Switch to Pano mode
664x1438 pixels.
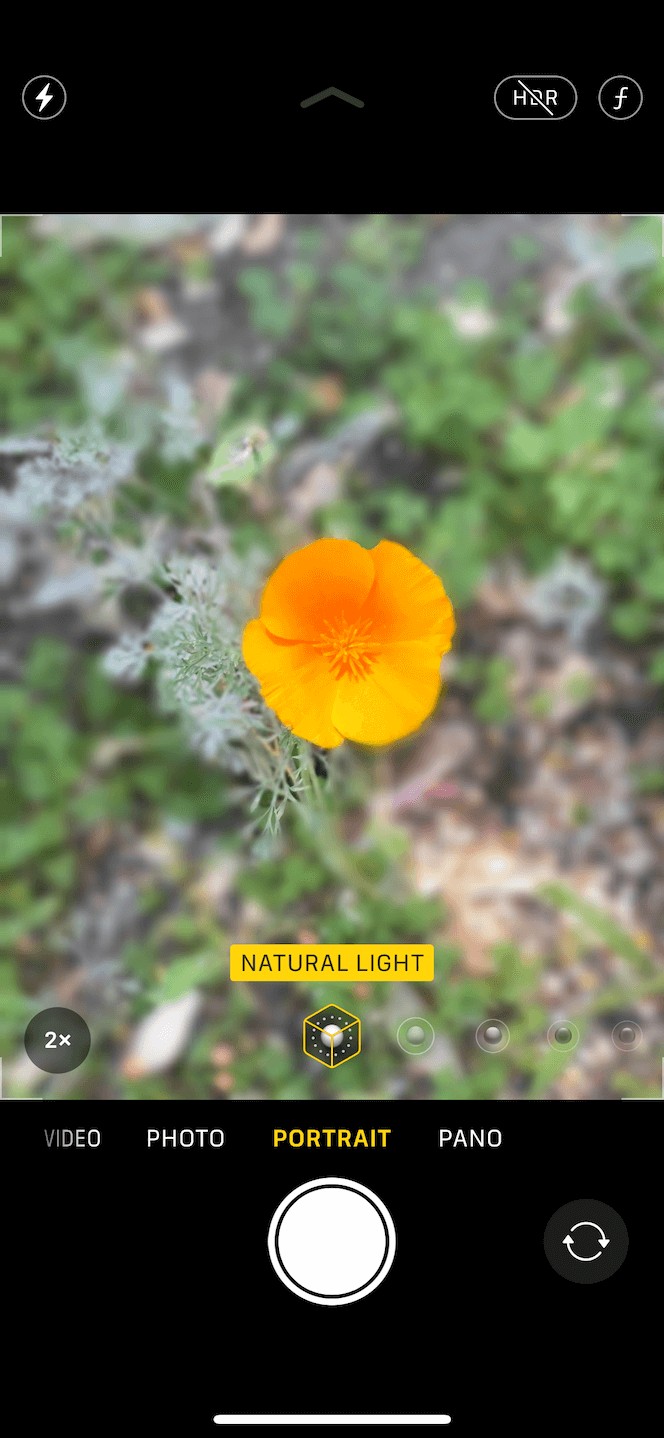pyautogui.click(x=470, y=1138)
